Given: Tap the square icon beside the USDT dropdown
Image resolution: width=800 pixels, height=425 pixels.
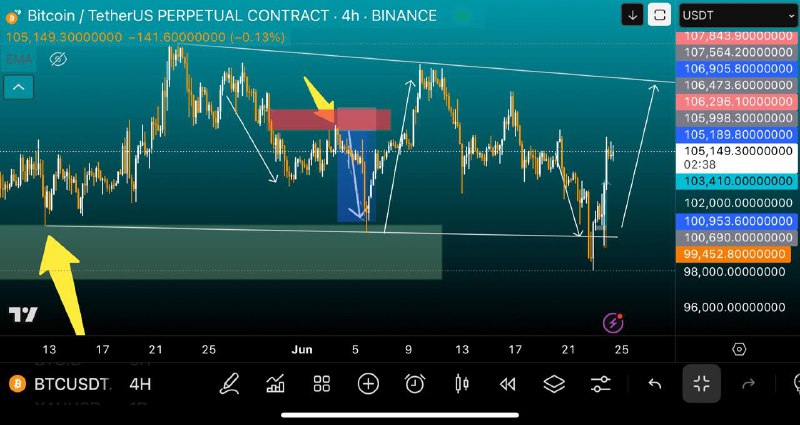Looking at the screenshot, I should pyautogui.click(x=660, y=15).
